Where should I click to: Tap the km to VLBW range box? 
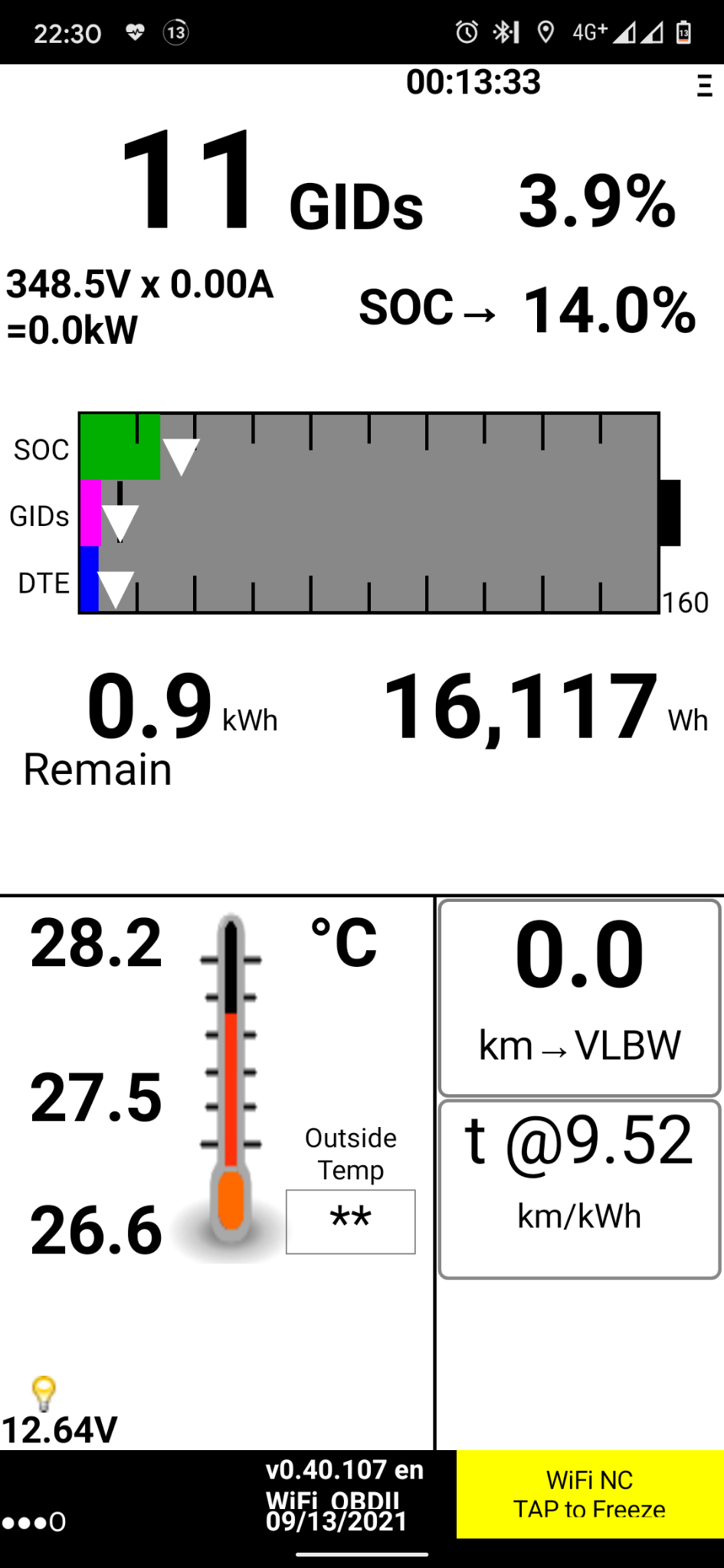click(x=579, y=998)
